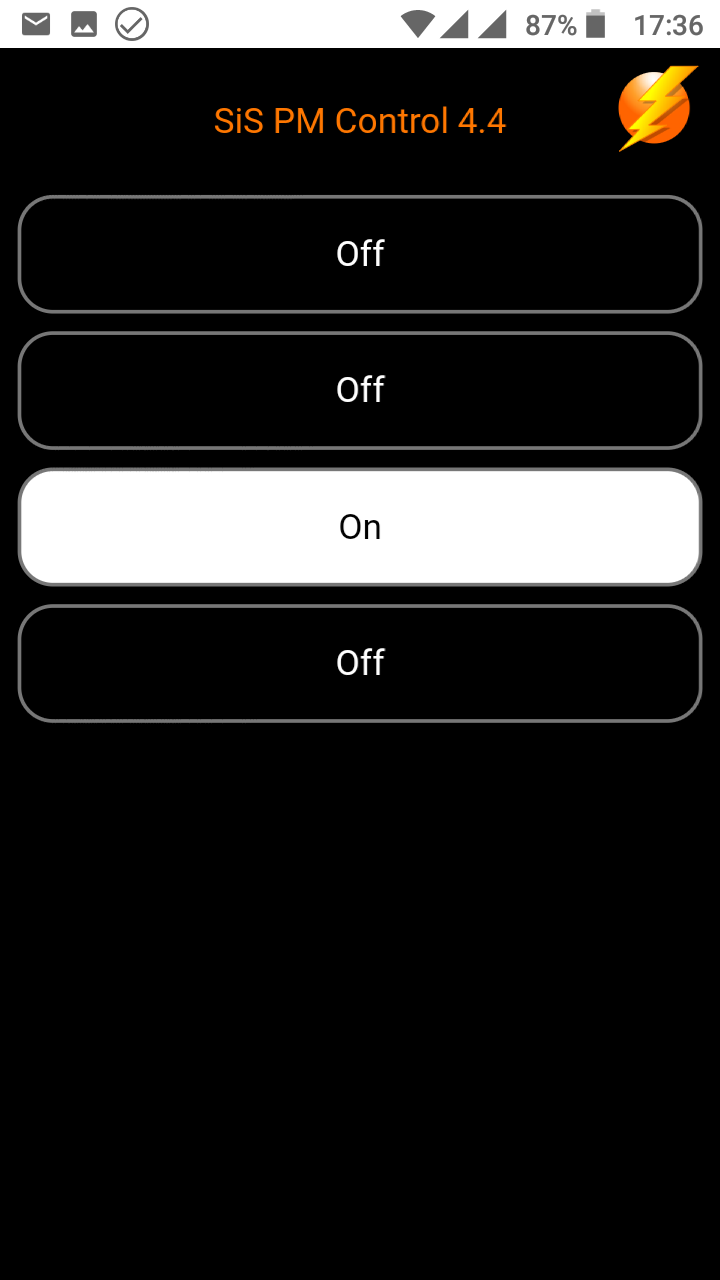Screen dimensions: 720x1280
Task: Turn off the socket currently showing On
Action: click(360, 527)
